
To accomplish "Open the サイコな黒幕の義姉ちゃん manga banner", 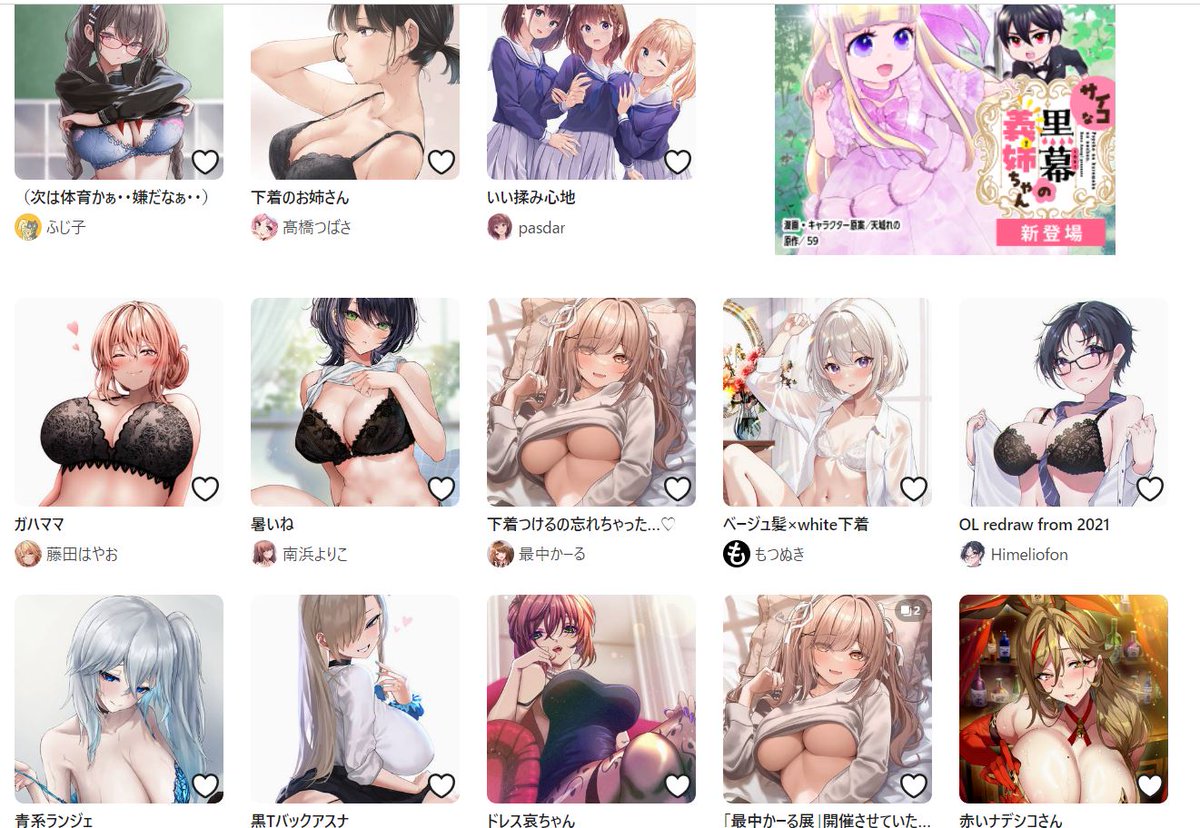I will tap(945, 130).
